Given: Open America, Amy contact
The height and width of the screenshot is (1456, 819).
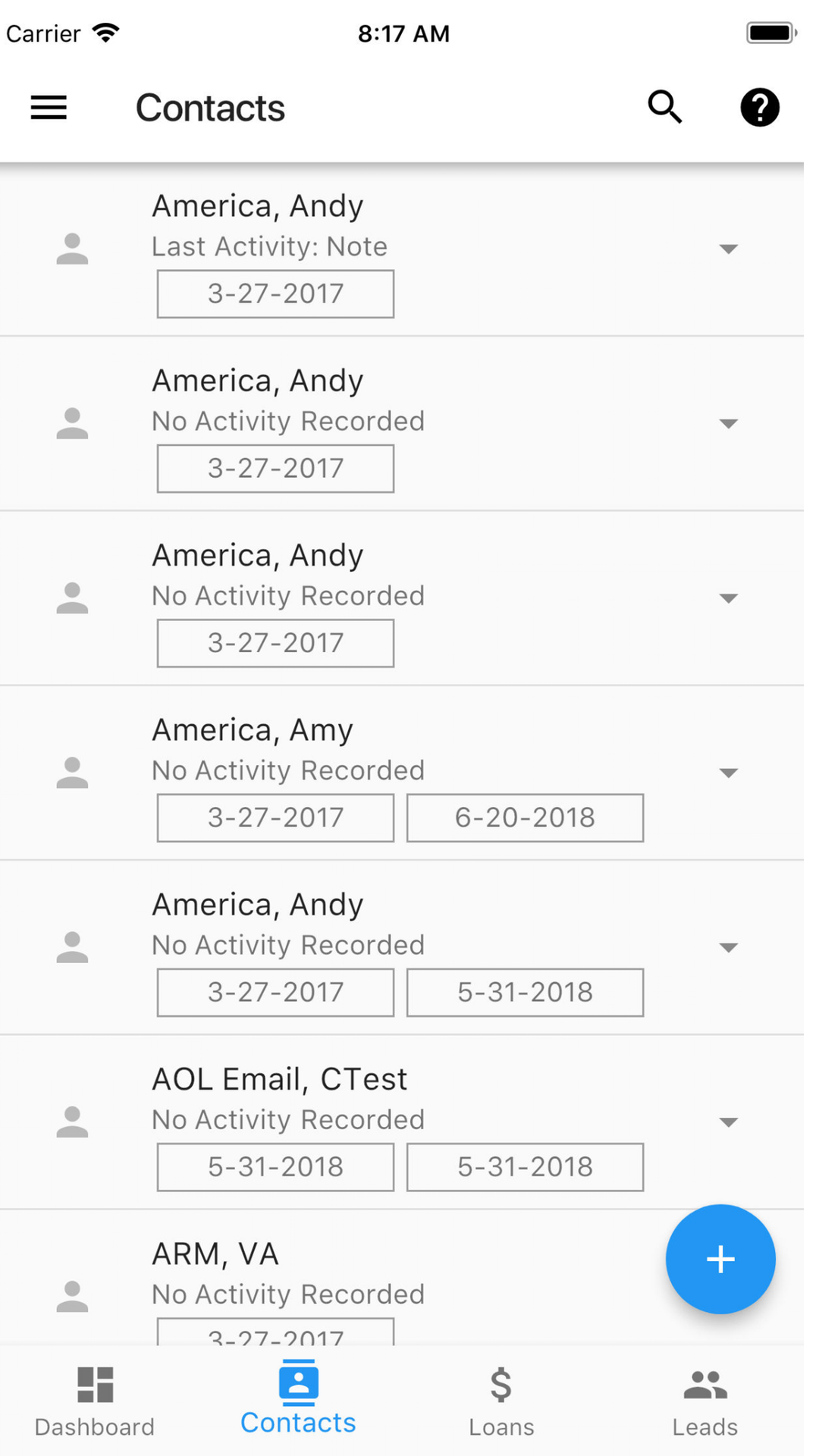Looking at the screenshot, I should [x=402, y=773].
